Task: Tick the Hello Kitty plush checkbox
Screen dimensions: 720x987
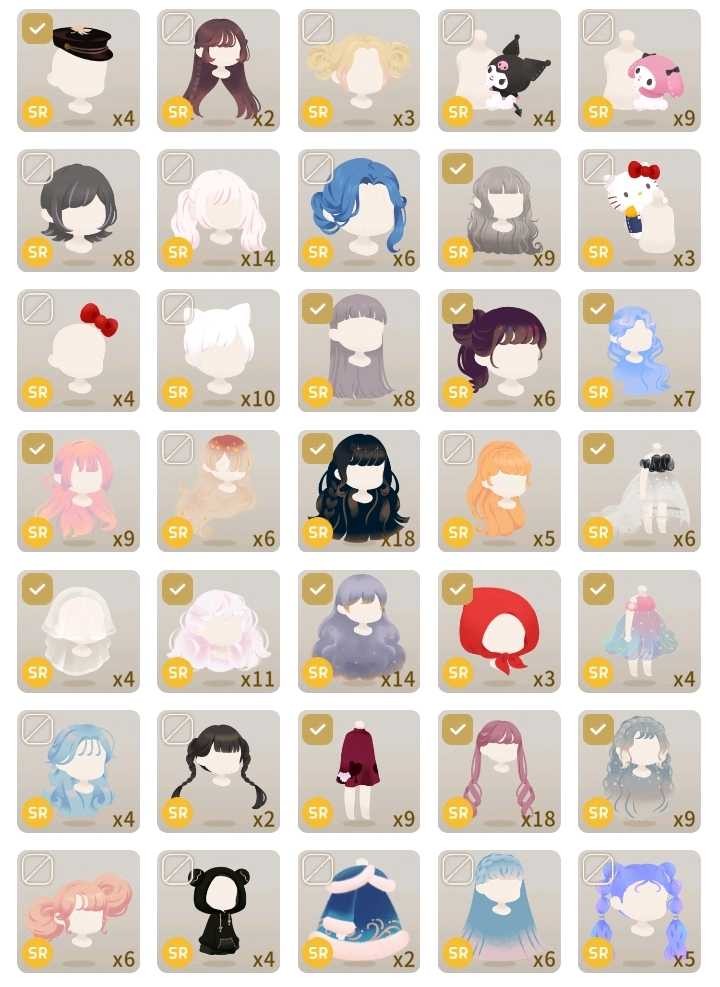Action: 598,169
